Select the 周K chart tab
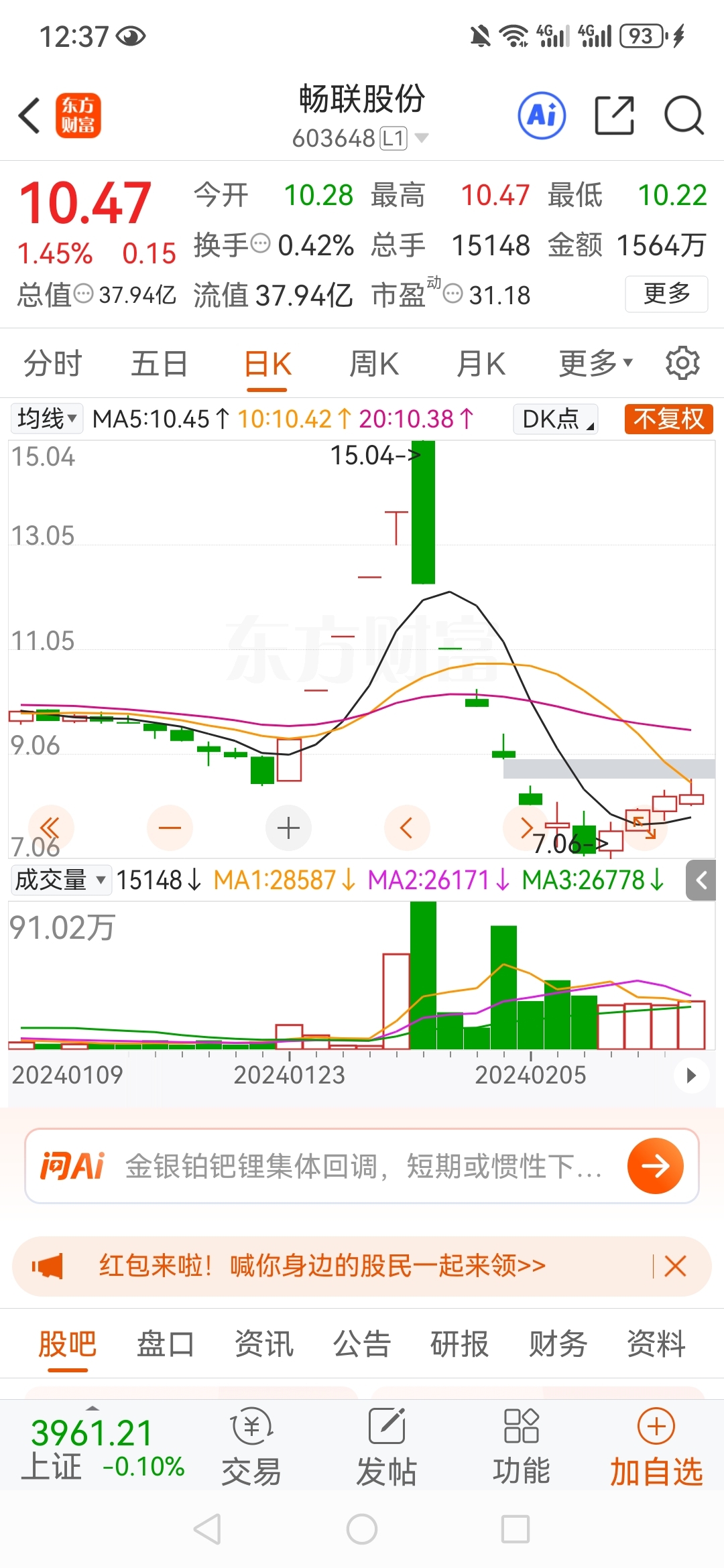 tap(374, 364)
